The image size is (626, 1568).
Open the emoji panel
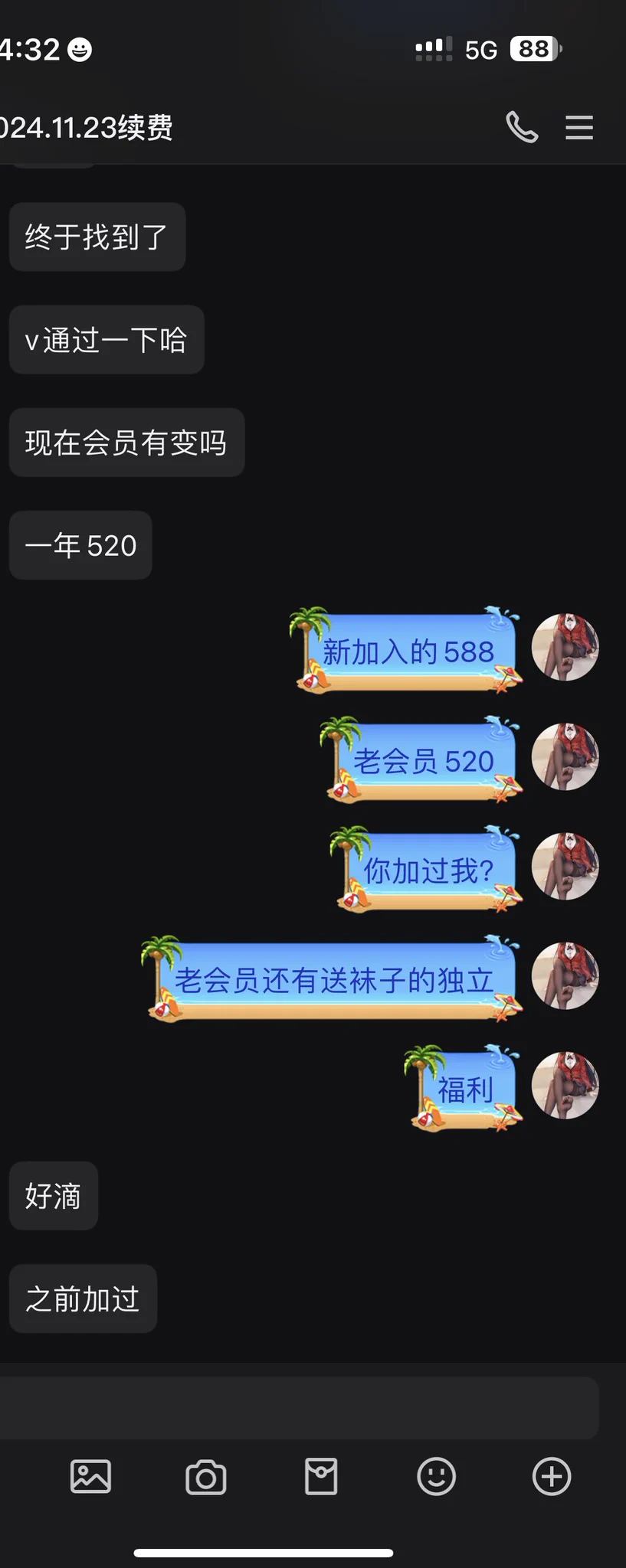436,1476
